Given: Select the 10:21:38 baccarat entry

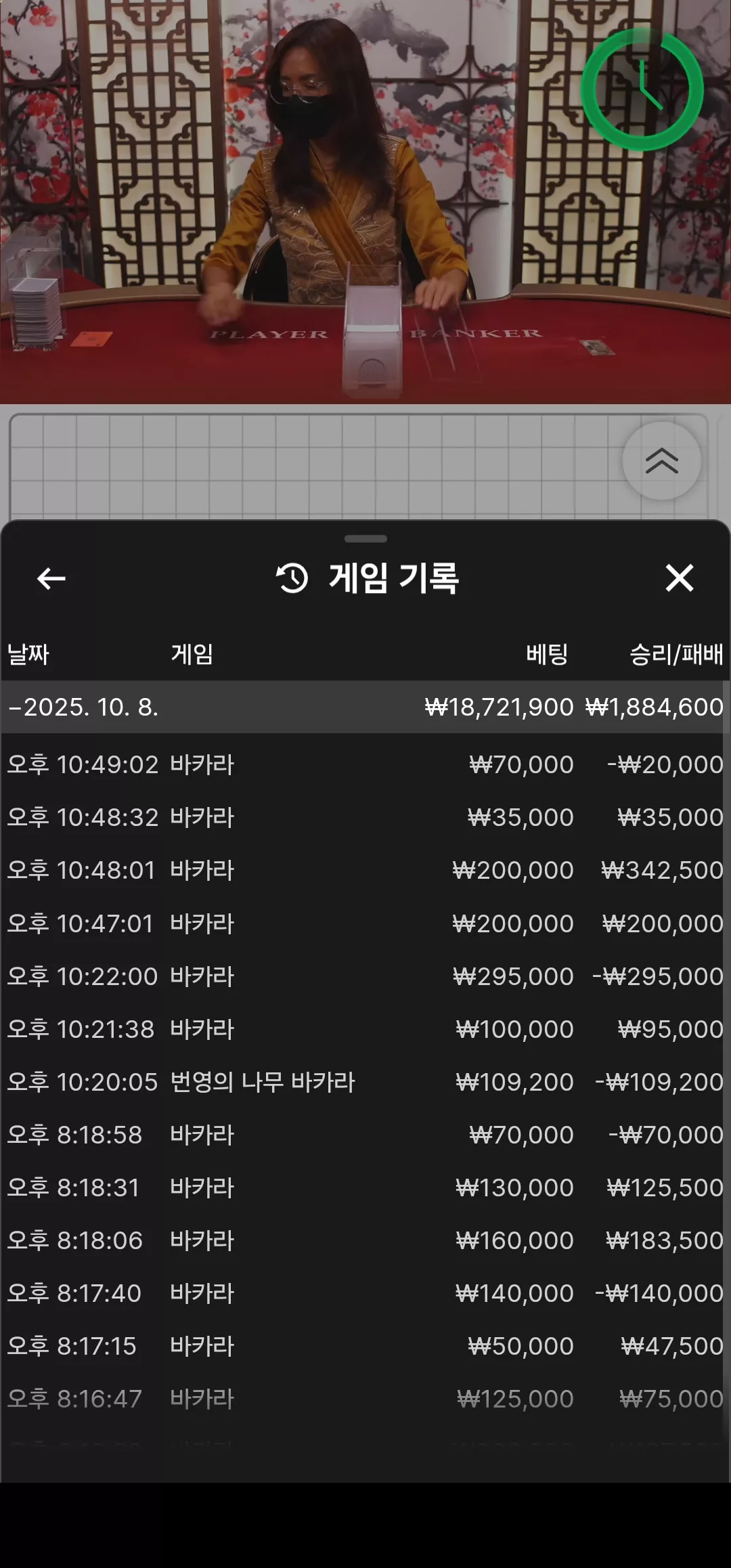Looking at the screenshot, I should [x=365, y=1029].
